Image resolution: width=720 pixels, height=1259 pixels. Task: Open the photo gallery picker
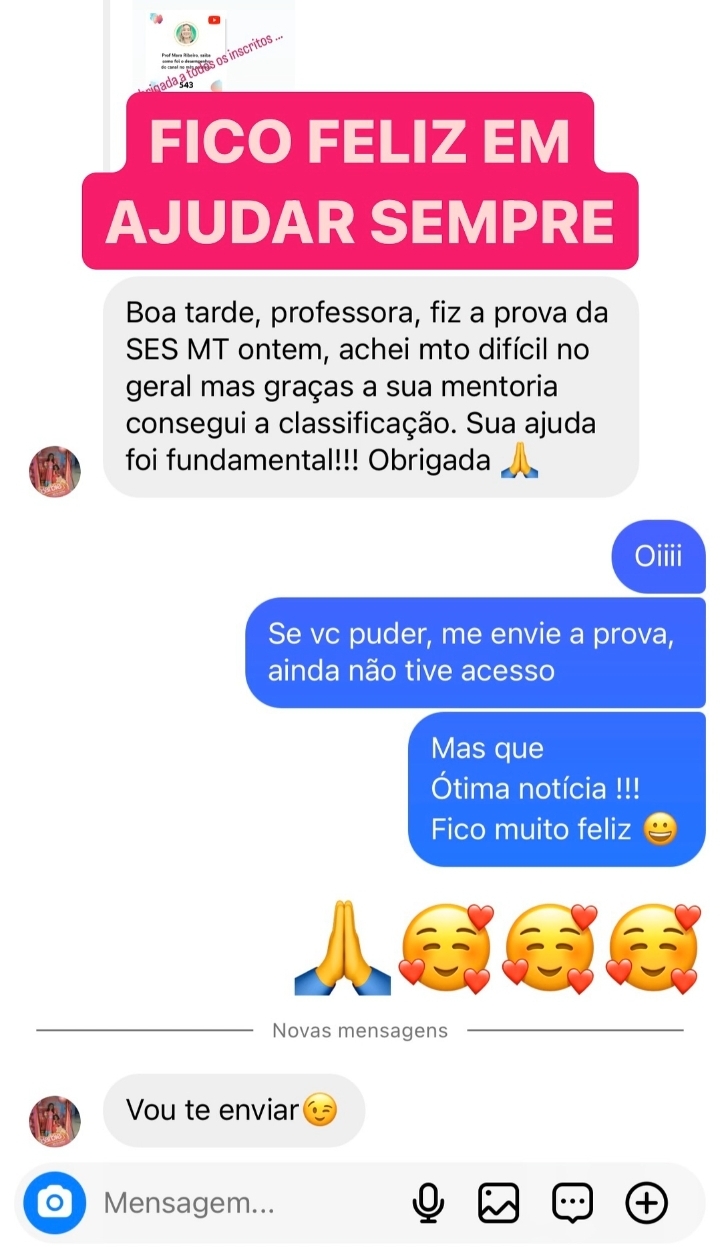coord(498,1203)
